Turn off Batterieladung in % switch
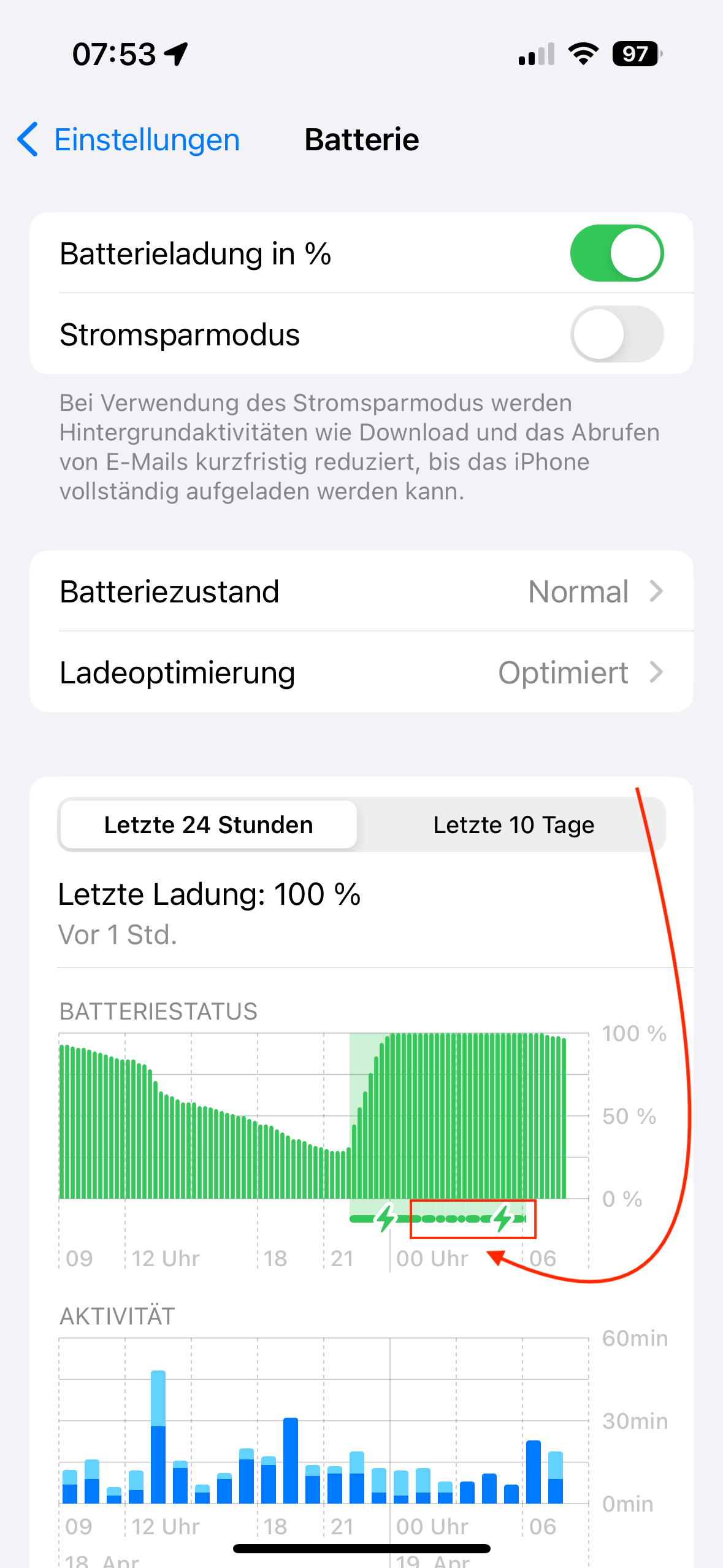723x1568 pixels. pos(617,253)
